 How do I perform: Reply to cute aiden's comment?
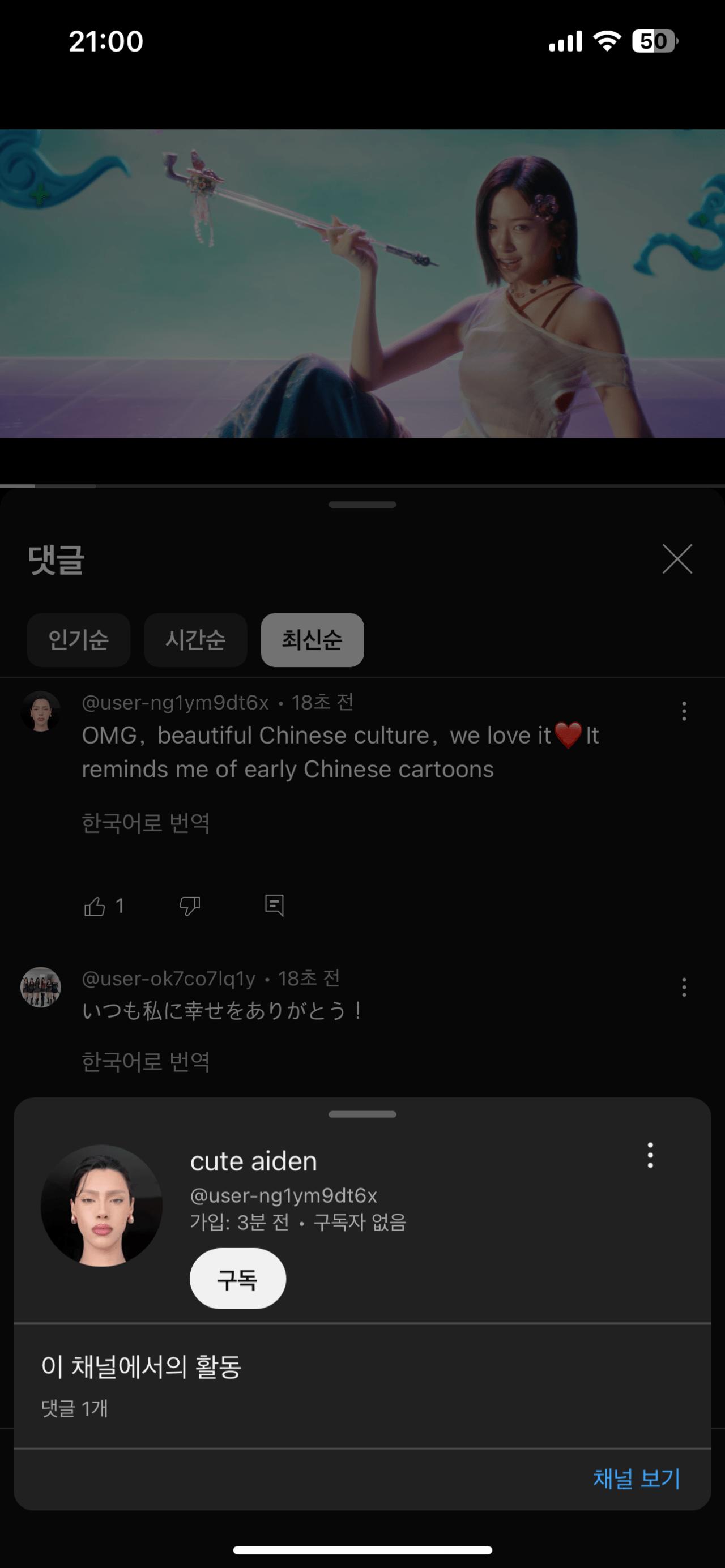(275, 907)
